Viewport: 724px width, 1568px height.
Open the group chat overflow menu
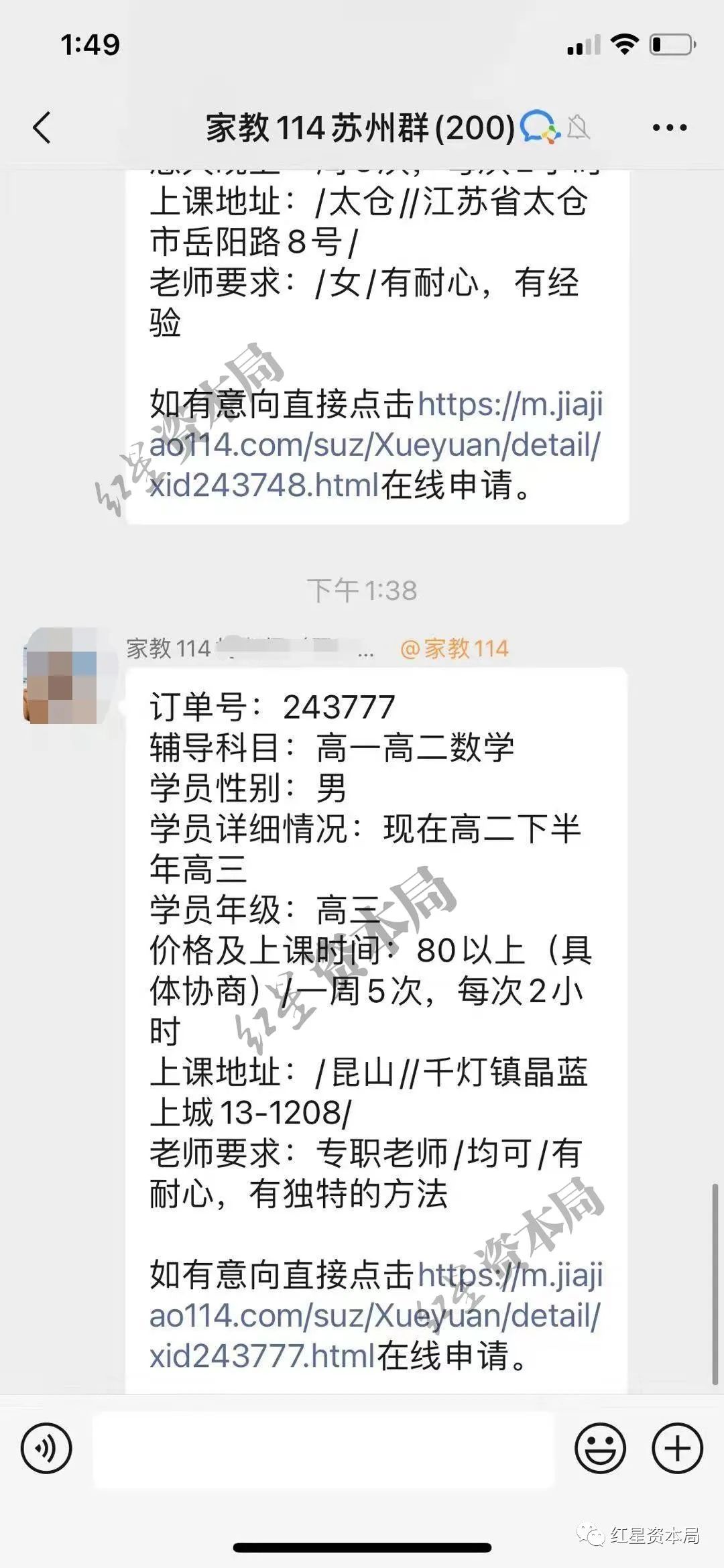coord(670,127)
